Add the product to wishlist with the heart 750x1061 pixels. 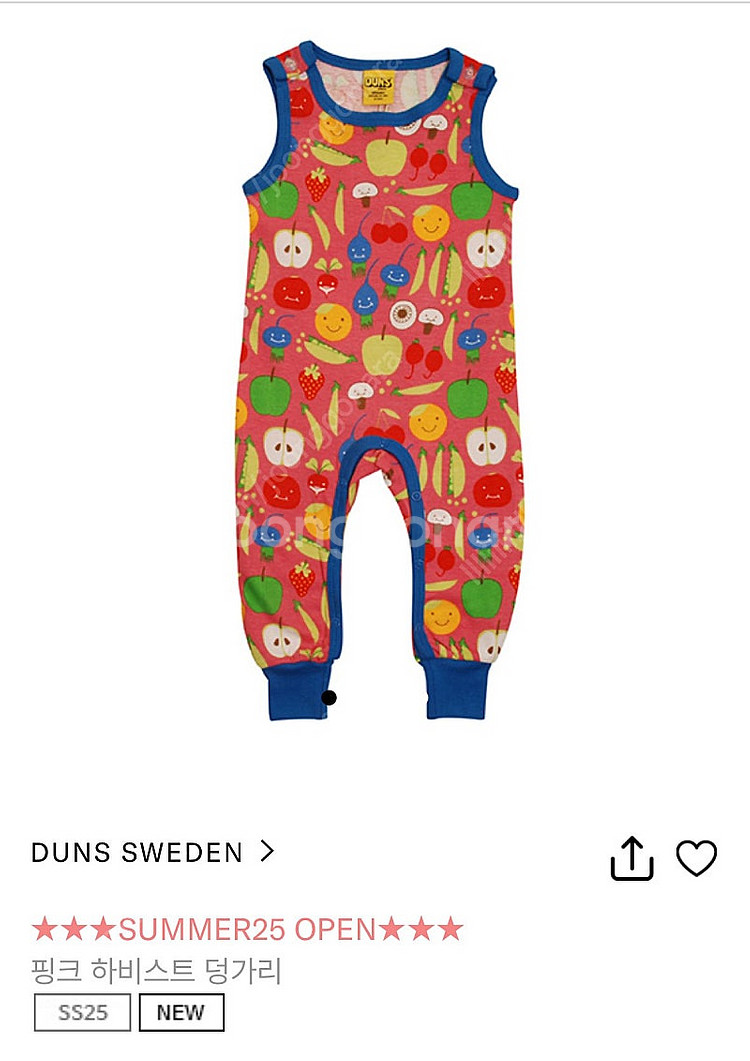[x=697, y=858]
